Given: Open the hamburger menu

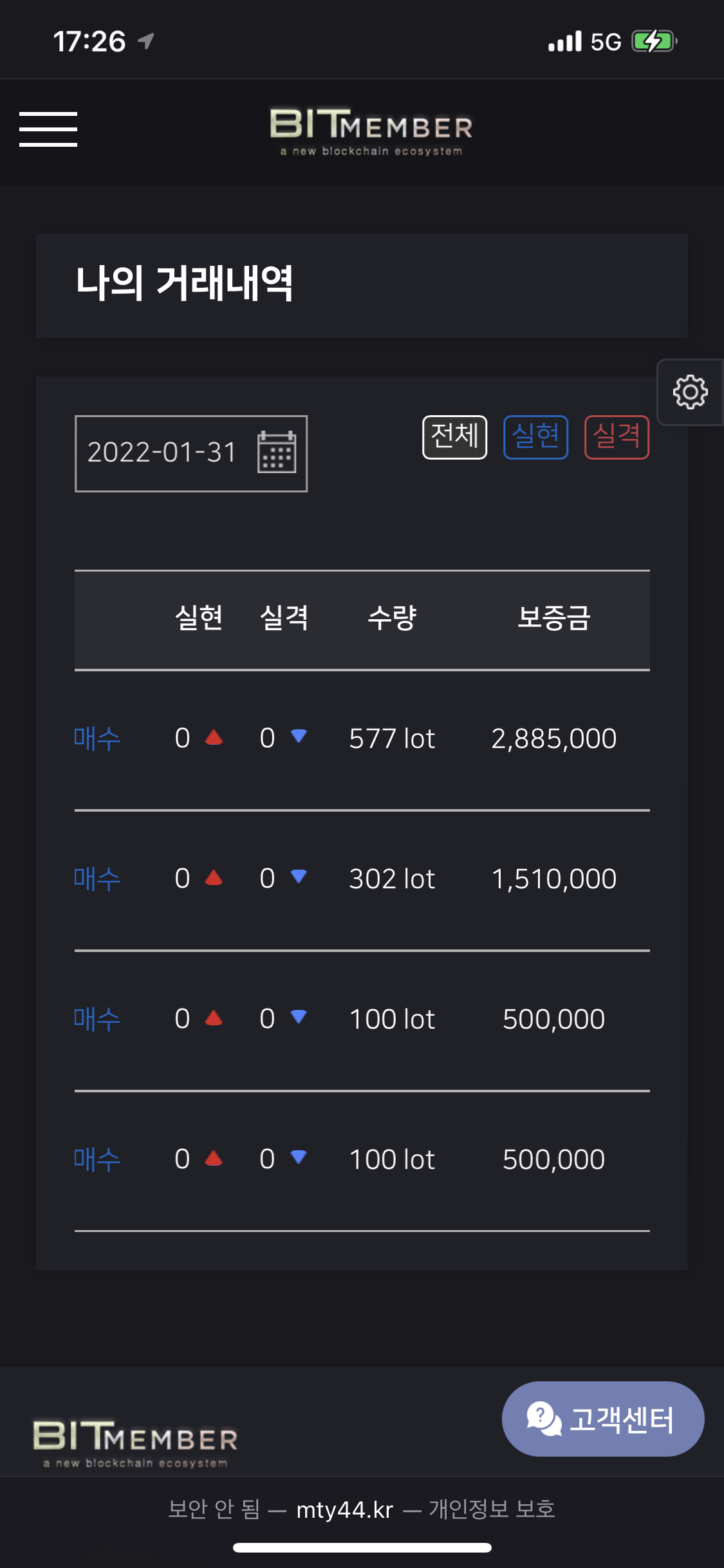Looking at the screenshot, I should pos(48,129).
